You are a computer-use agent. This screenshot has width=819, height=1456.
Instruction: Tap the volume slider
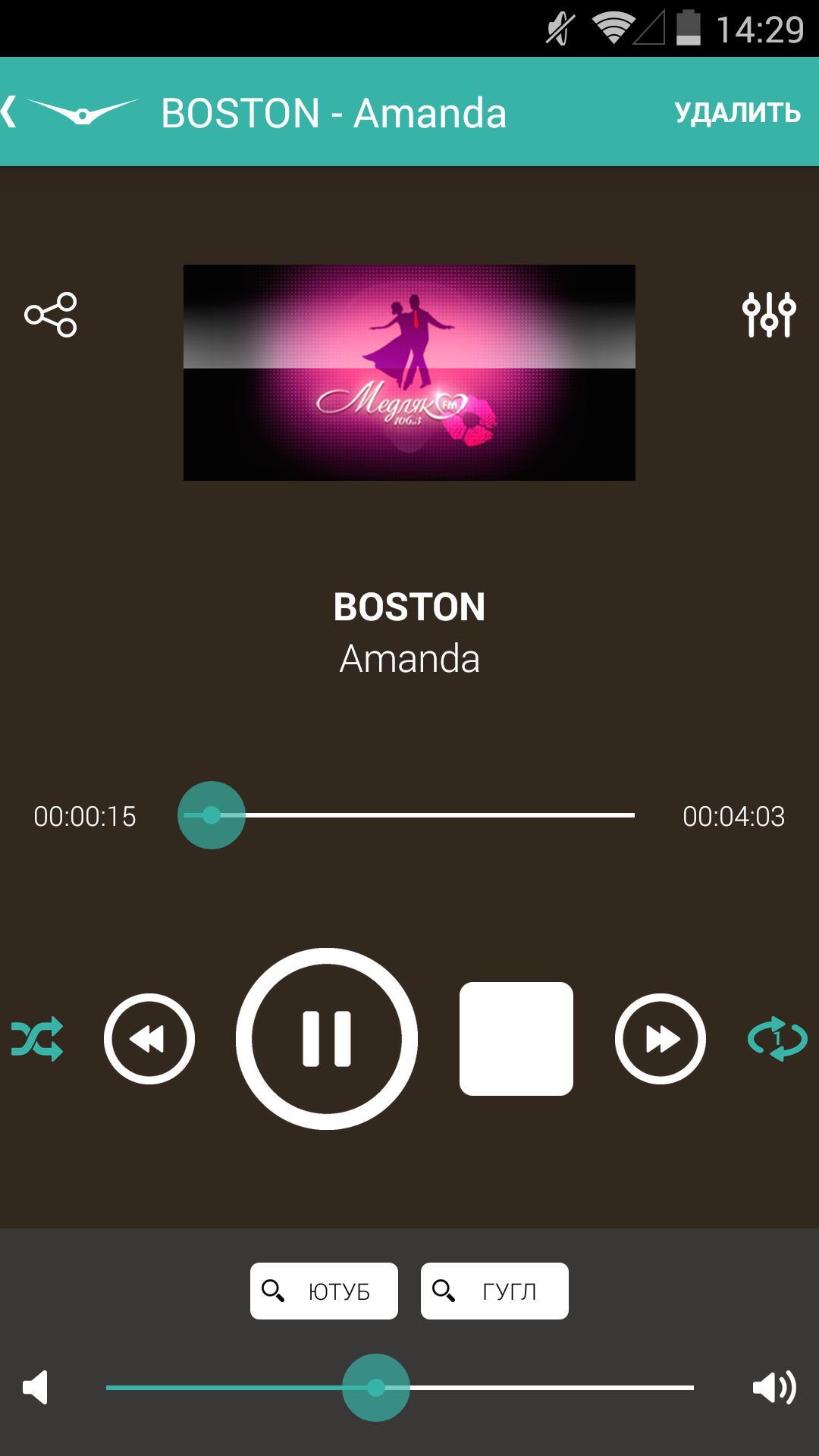coord(400,1388)
